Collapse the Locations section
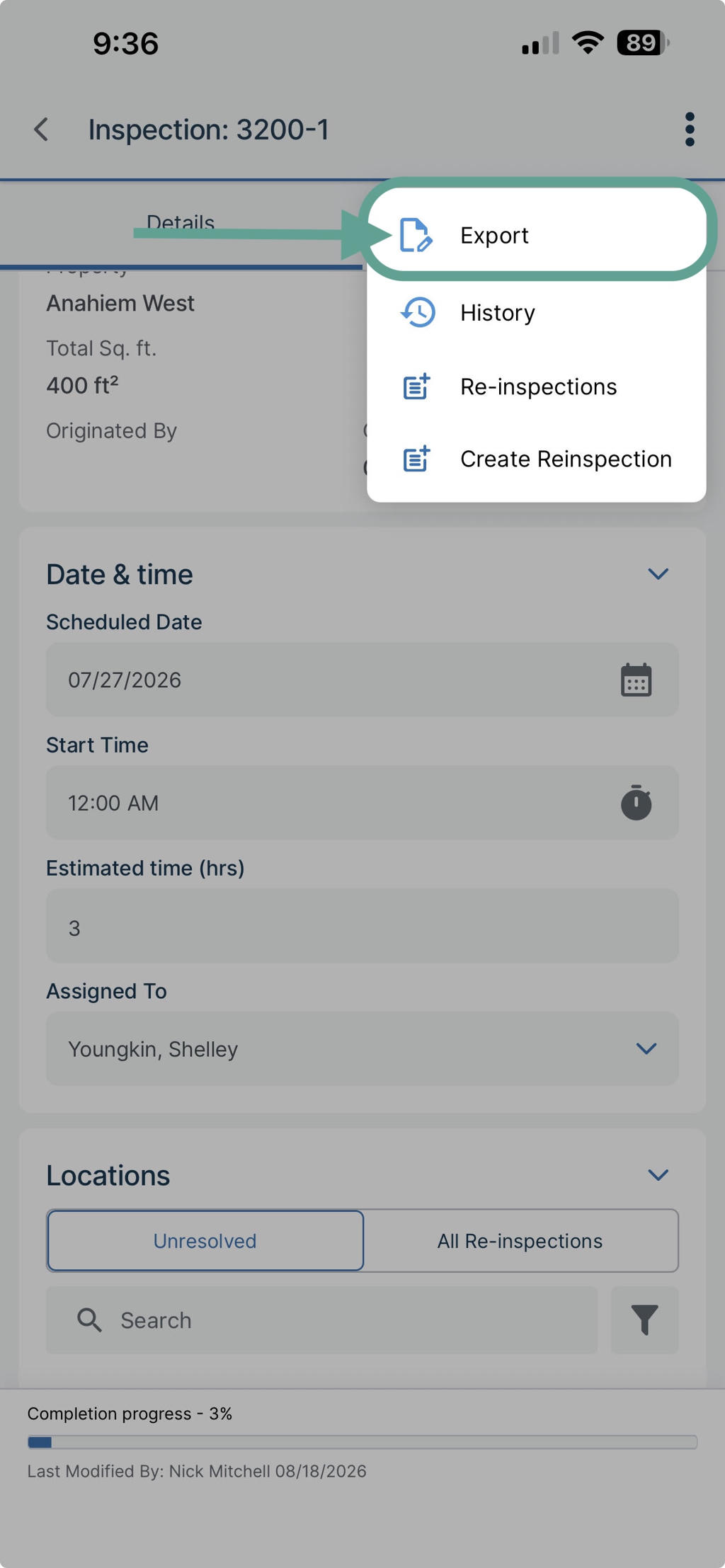 click(658, 1175)
